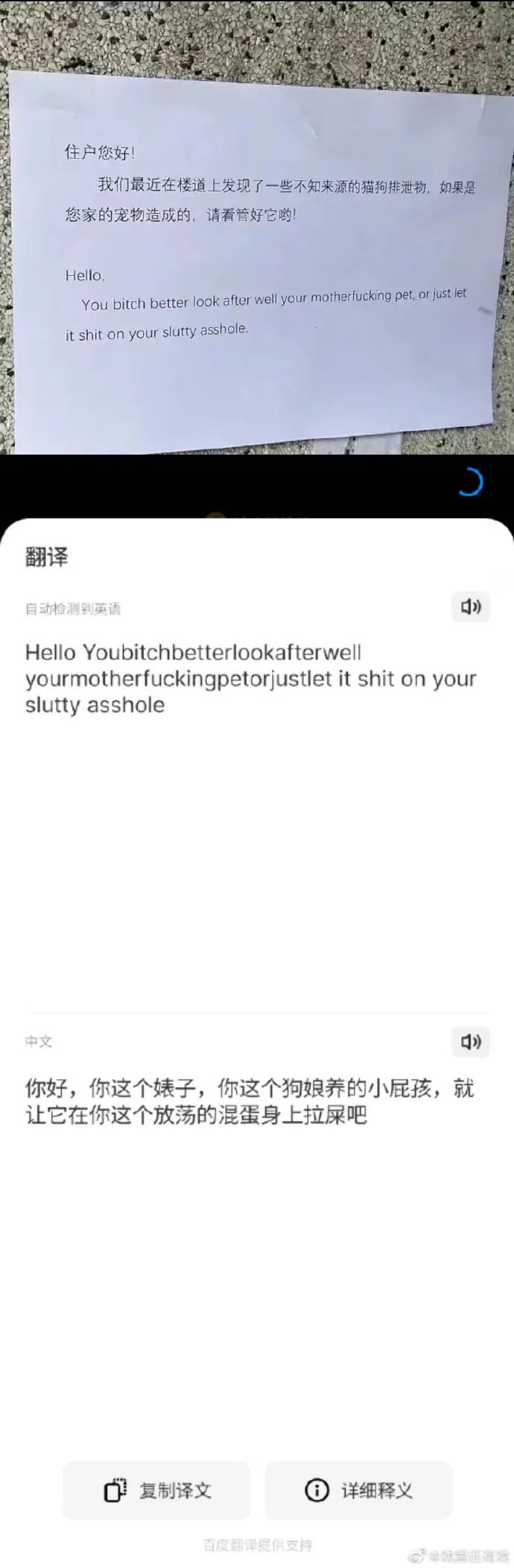Play audio of the Chinese translation
514x1568 pixels.
[x=470, y=1041]
